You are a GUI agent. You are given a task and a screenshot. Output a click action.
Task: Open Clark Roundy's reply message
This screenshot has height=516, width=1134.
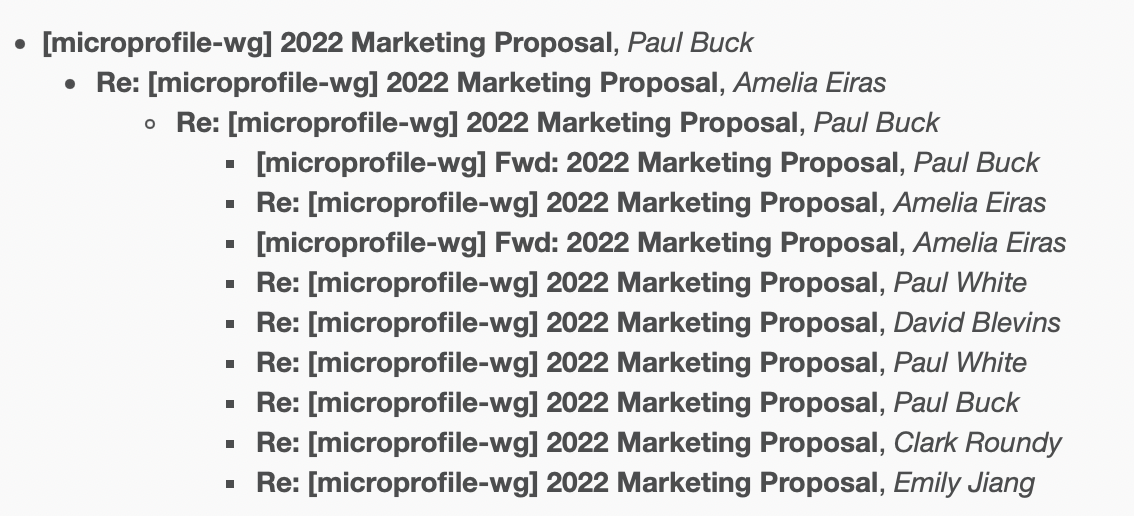point(567,443)
